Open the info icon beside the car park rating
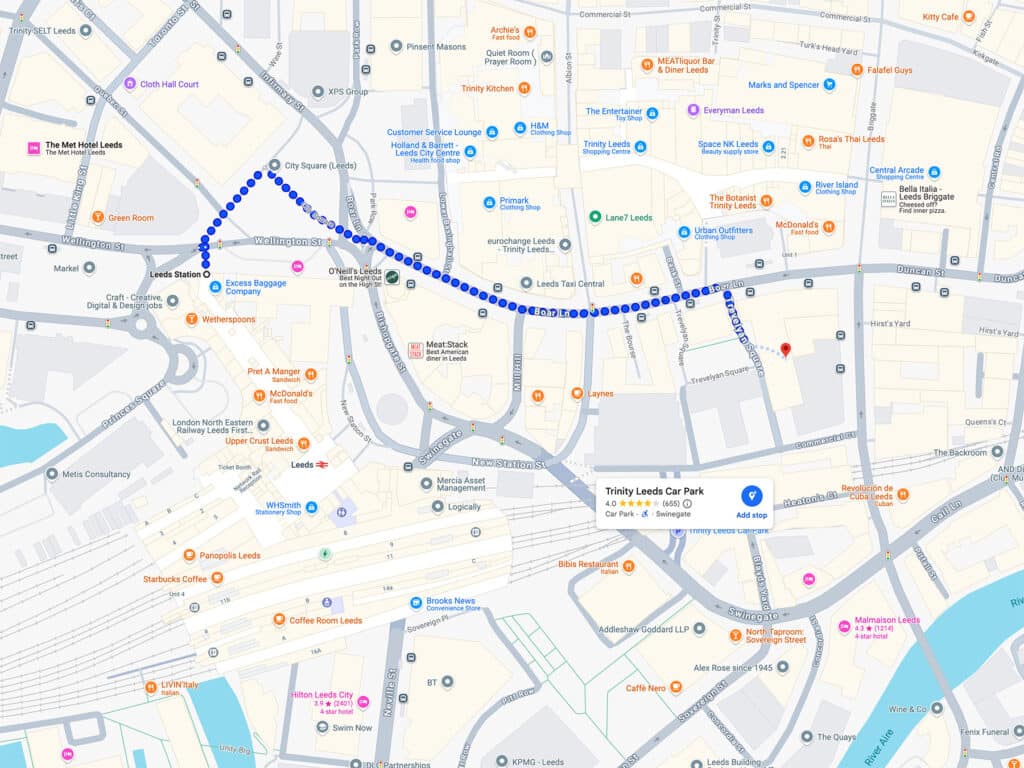Viewport: 1024px width, 768px height. pyautogui.click(x=687, y=504)
